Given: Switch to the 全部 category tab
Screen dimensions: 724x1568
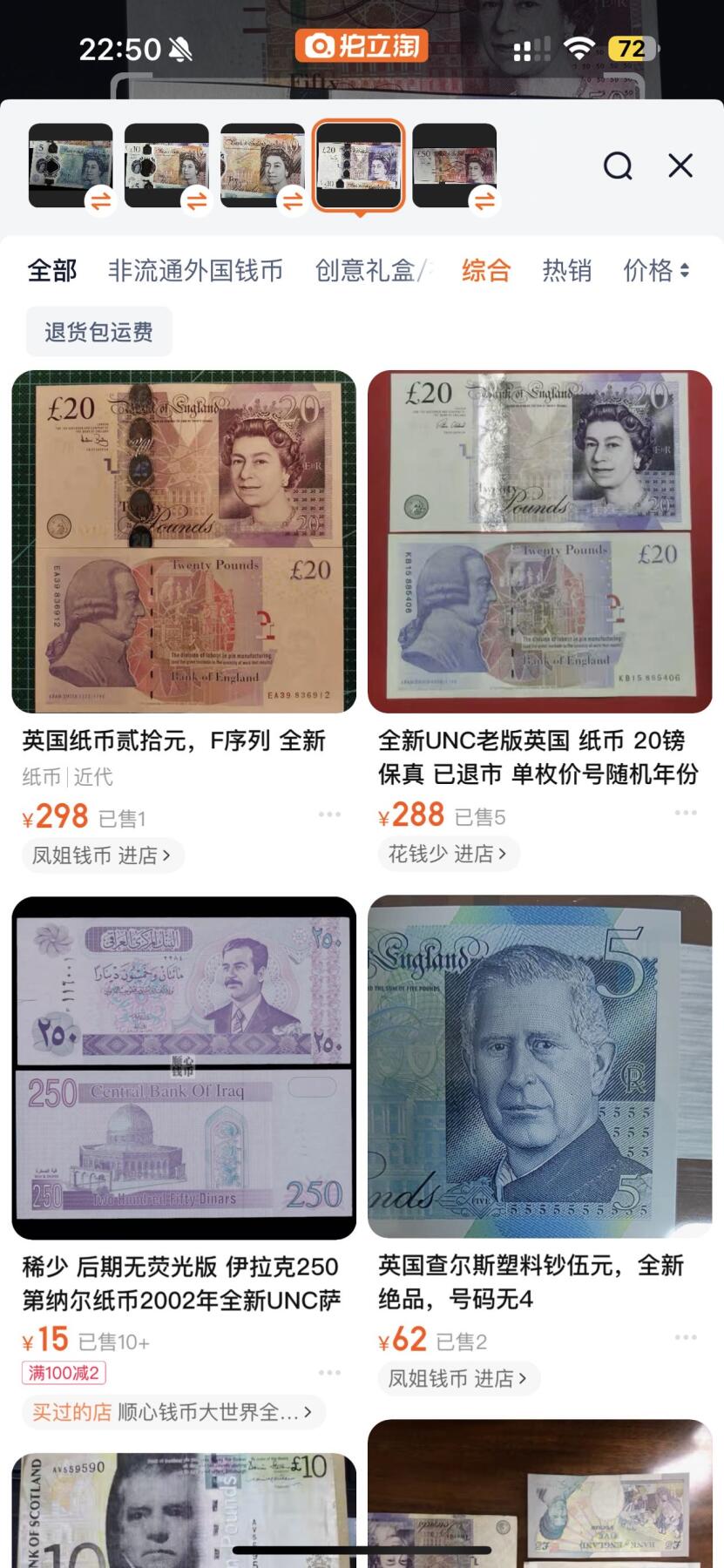Looking at the screenshot, I should 52,270.
